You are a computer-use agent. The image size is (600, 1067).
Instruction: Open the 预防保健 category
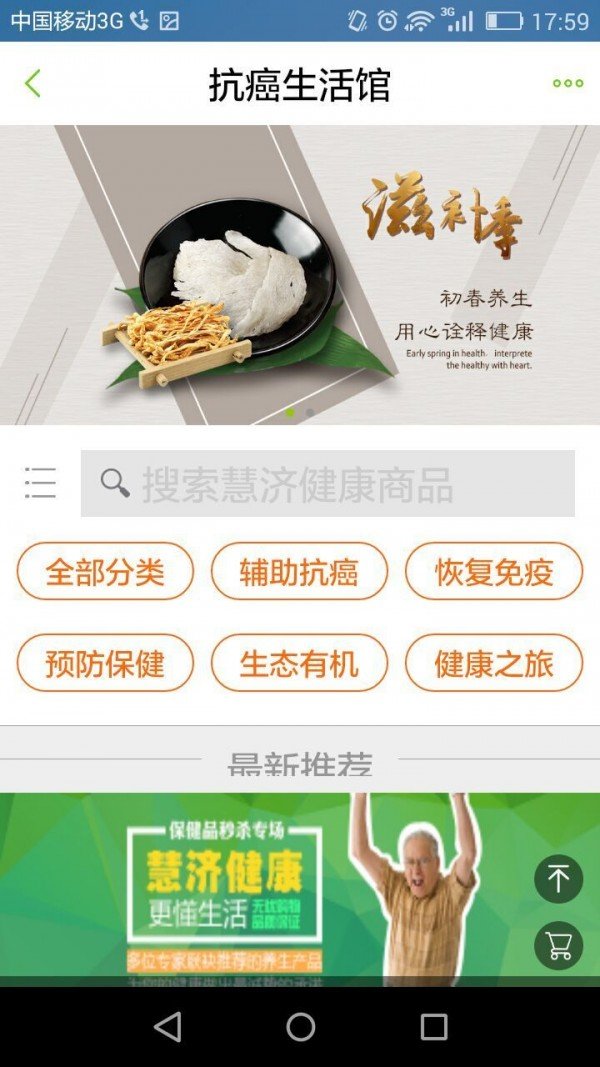(105, 663)
